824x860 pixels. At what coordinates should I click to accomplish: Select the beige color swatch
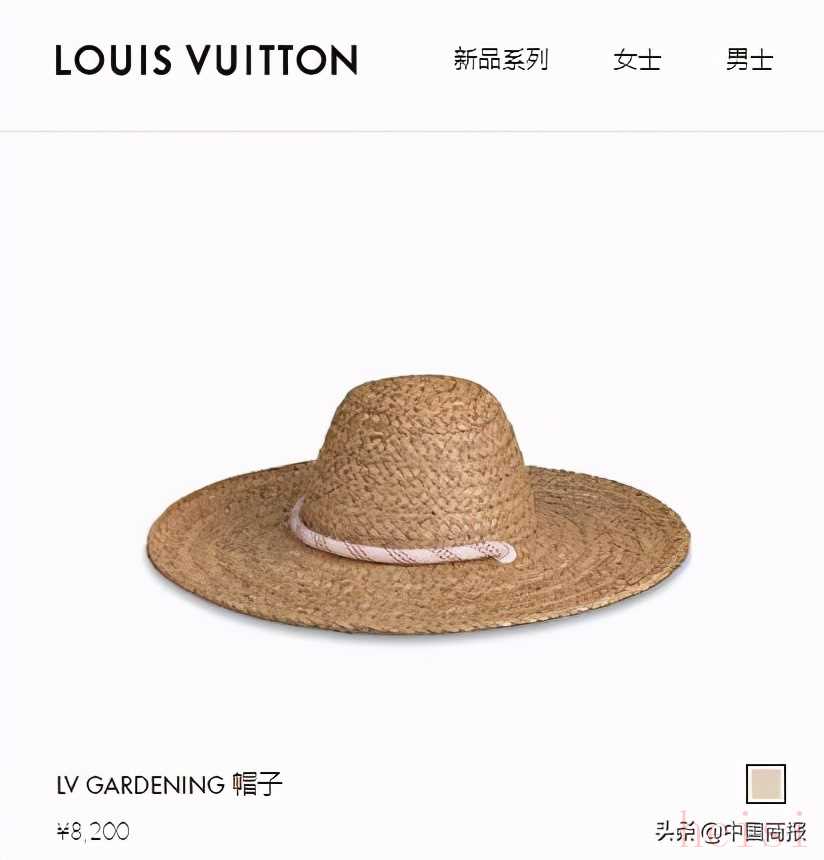click(x=766, y=784)
